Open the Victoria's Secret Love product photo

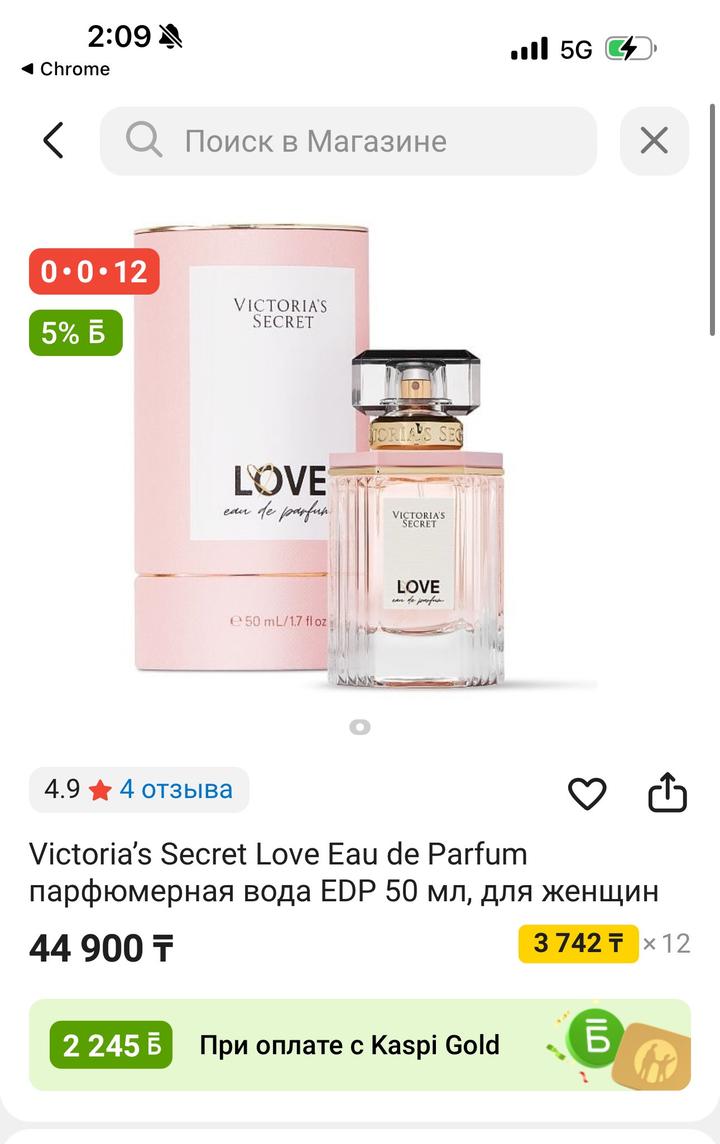[x=360, y=460]
